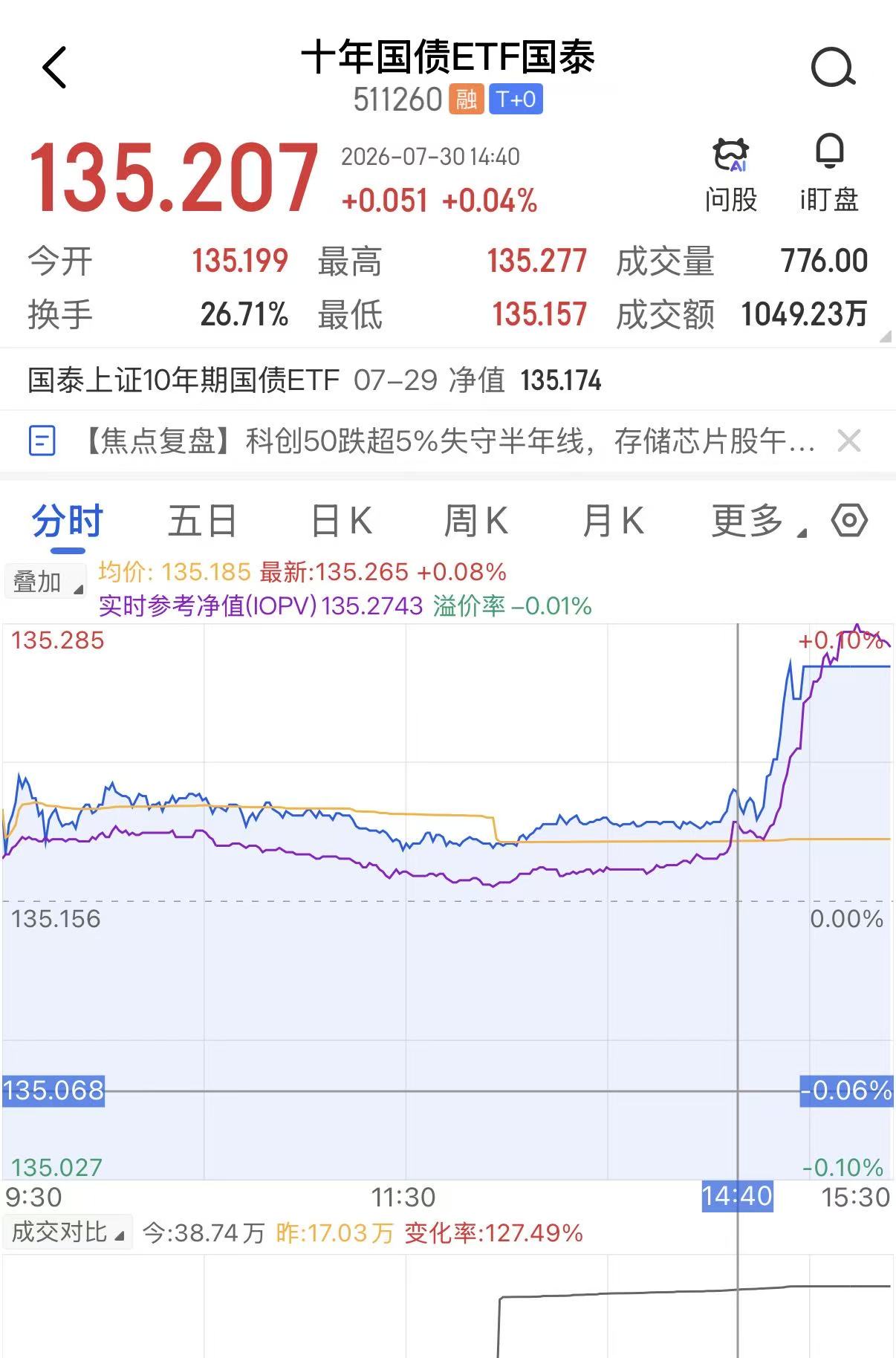Switch to the 日K chart tab
896x1358 pixels.
pyautogui.click(x=341, y=521)
